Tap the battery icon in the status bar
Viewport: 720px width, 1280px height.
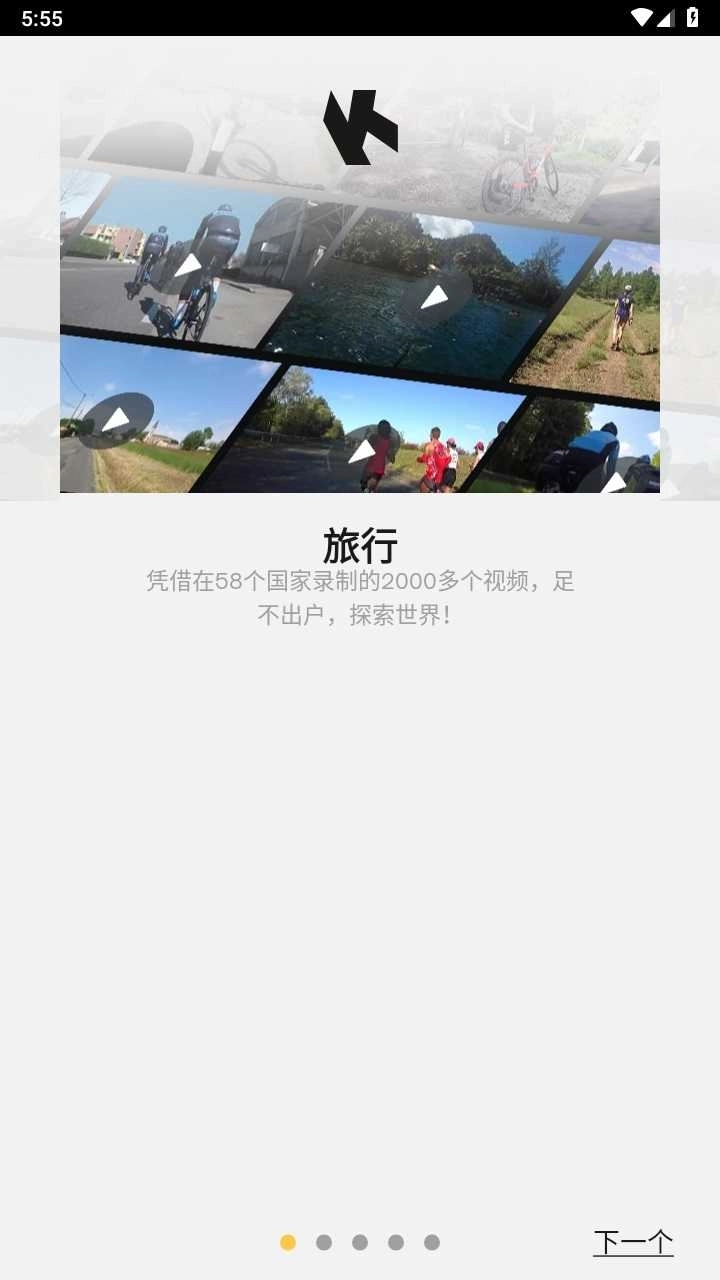696,18
